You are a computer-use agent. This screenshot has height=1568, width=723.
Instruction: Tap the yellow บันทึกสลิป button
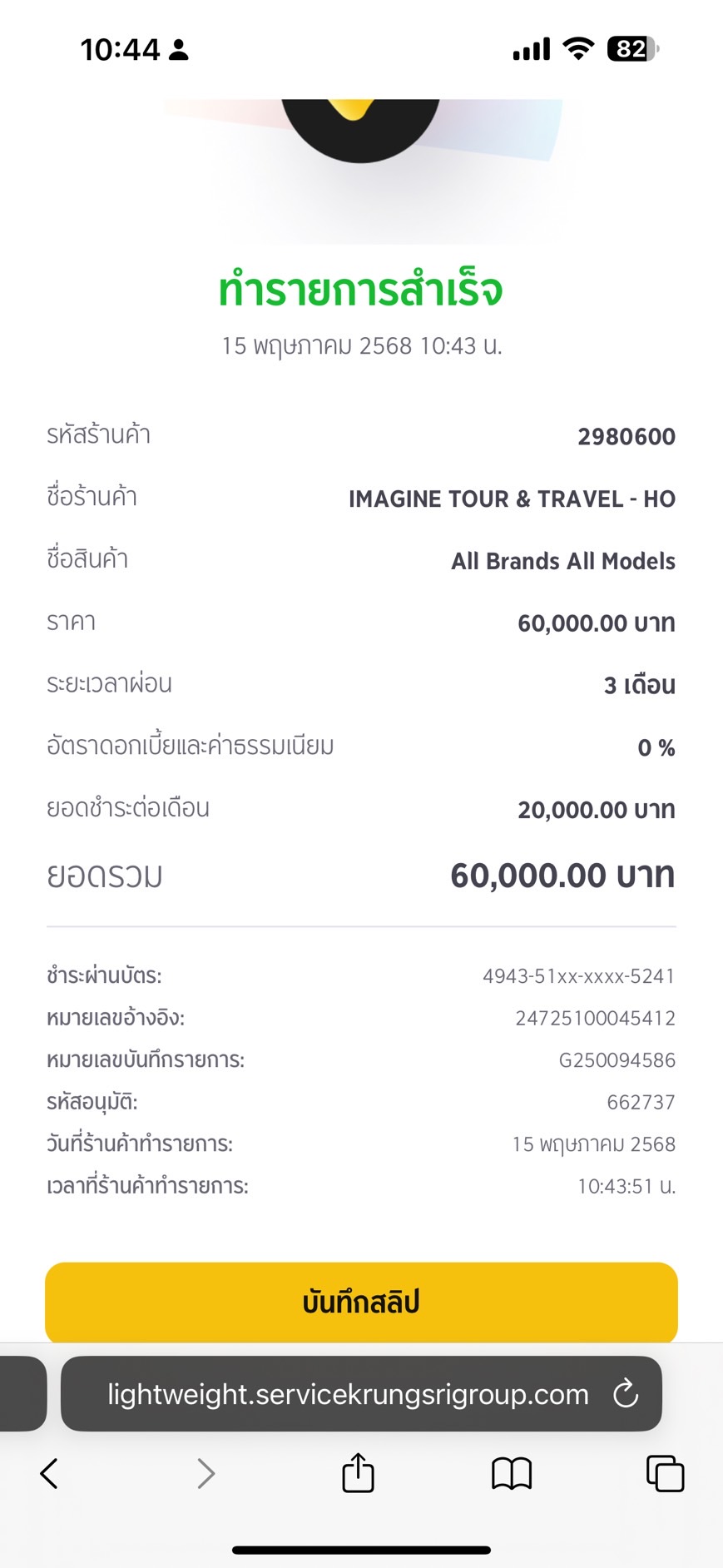[361, 1302]
